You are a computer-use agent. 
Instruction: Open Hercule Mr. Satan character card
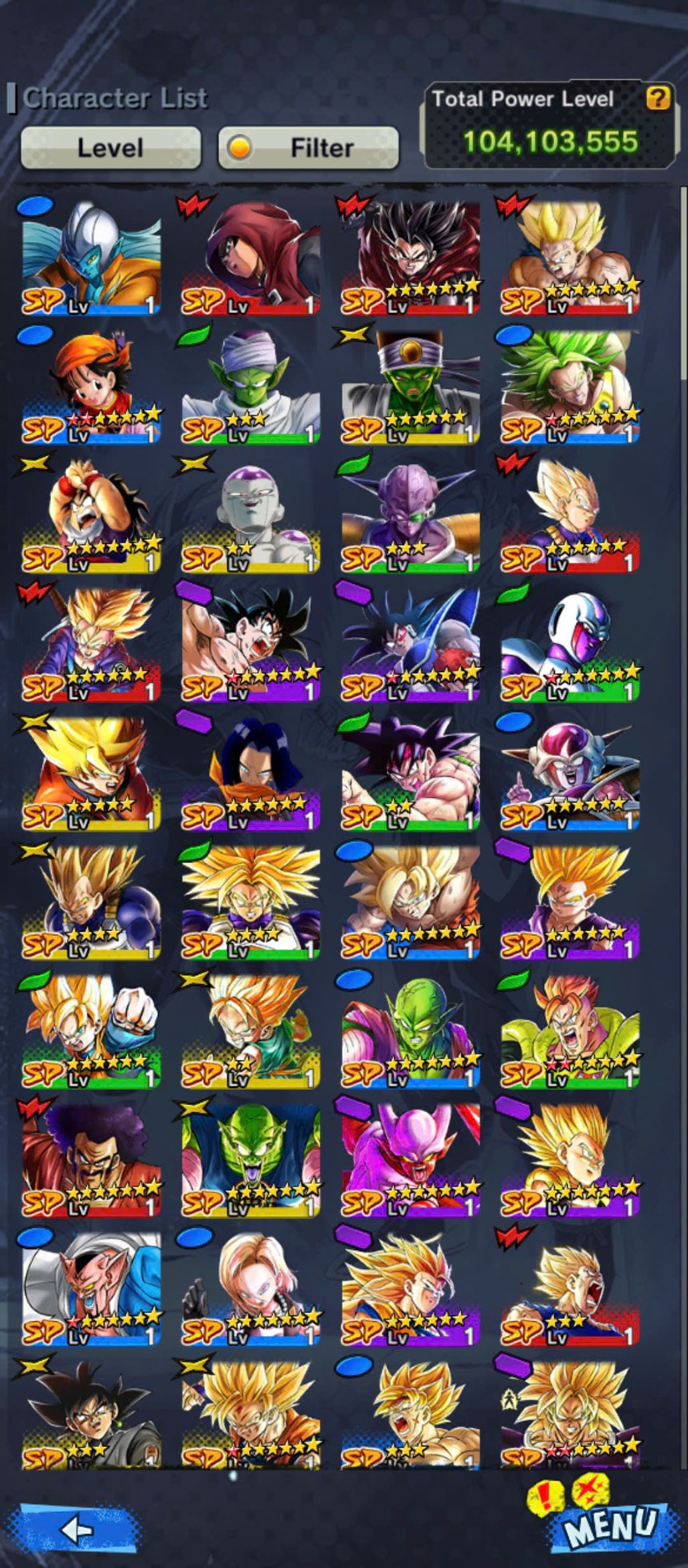point(91,1160)
